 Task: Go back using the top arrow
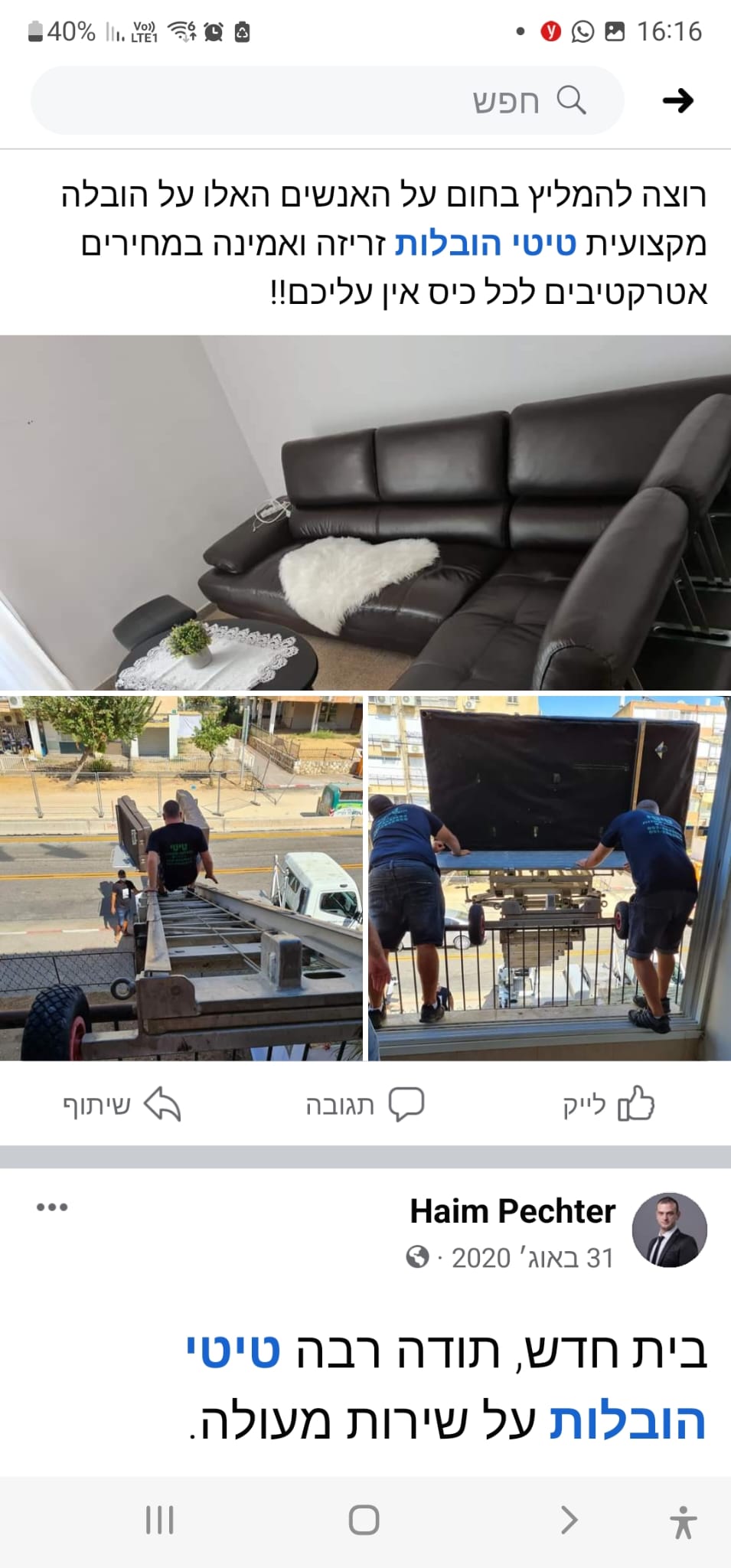pyautogui.click(x=677, y=100)
